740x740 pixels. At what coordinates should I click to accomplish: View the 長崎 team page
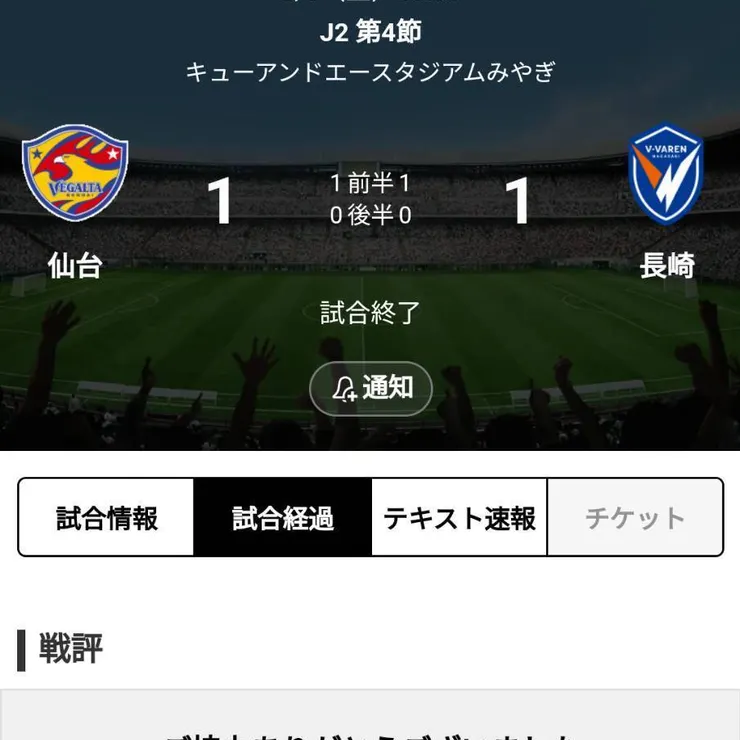click(x=666, y=200)
